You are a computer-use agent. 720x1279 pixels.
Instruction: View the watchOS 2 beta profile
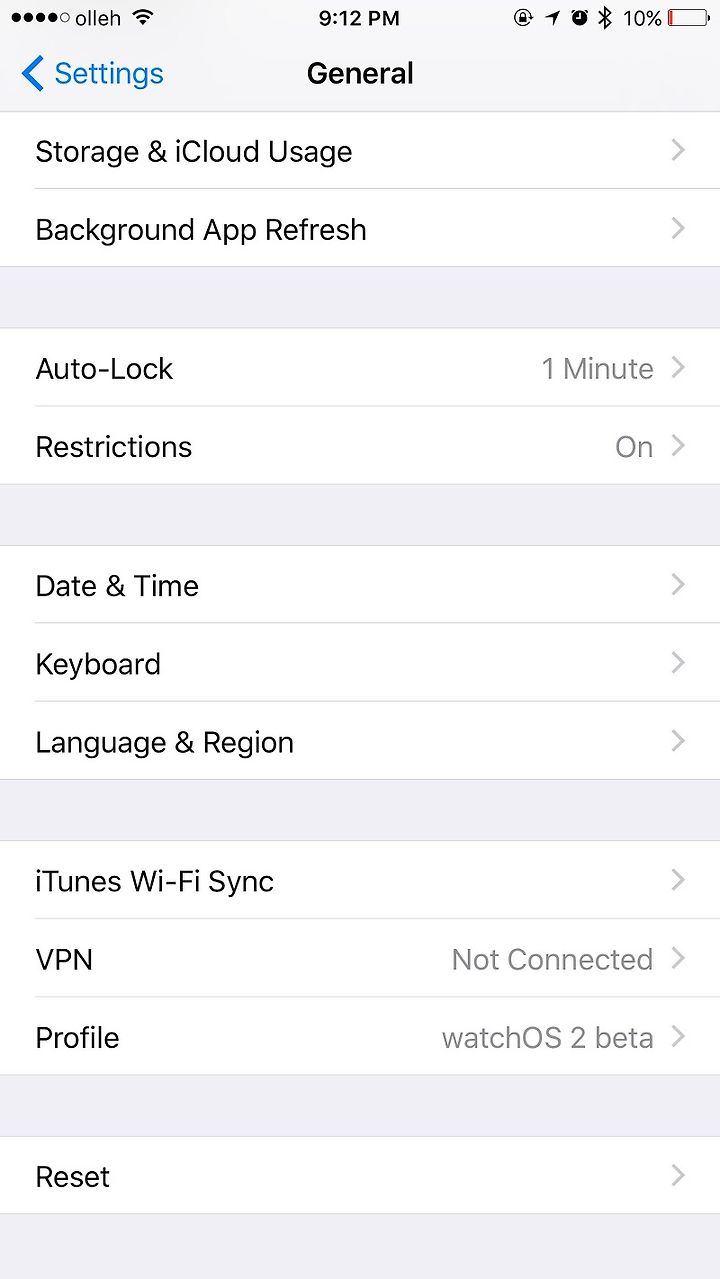pyautogui.click(x=360, y=1036)
